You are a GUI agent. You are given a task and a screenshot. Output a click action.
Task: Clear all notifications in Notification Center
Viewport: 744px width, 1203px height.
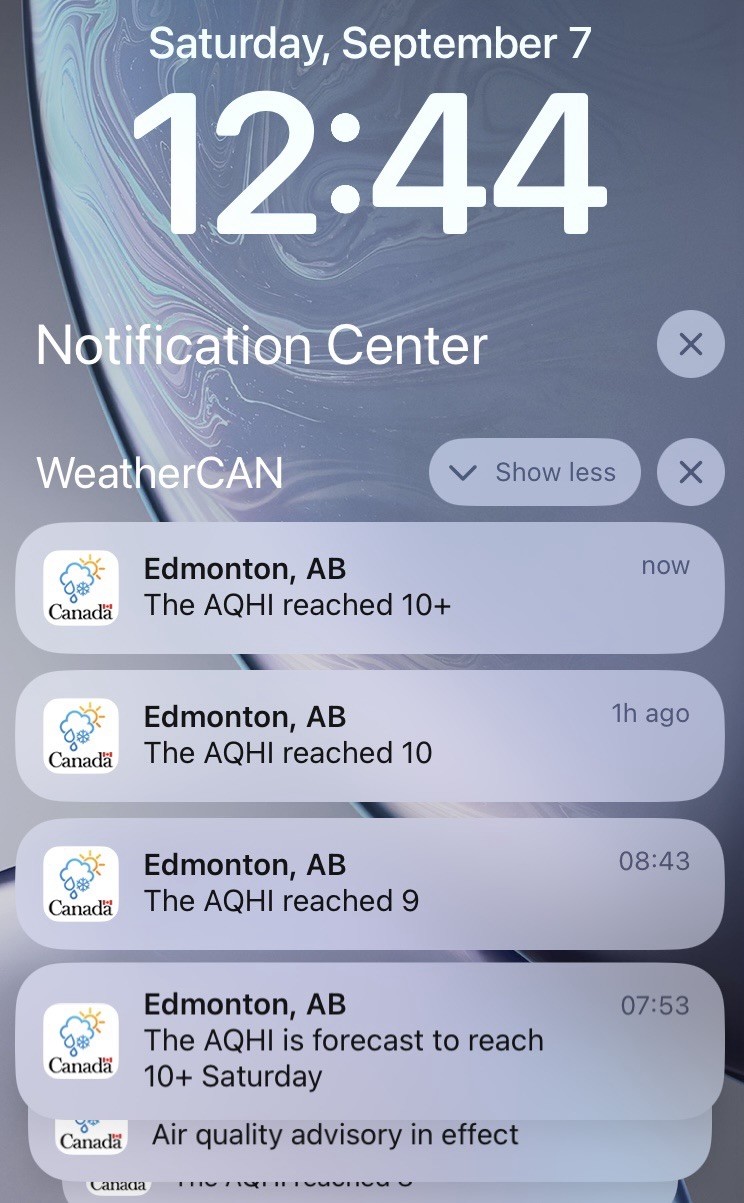(690, 344)
